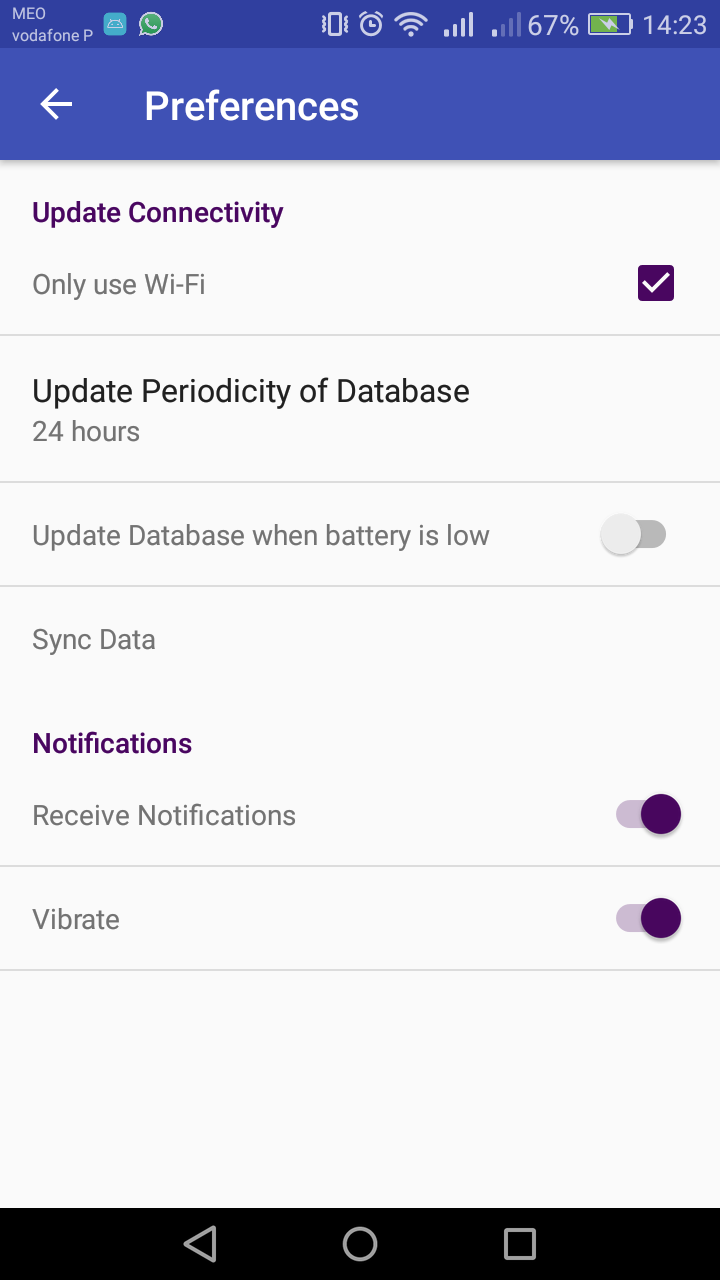720x1280 pixels.
Task: Tap the system home button
Action: pyautogui.click(x=360, y=1244)
